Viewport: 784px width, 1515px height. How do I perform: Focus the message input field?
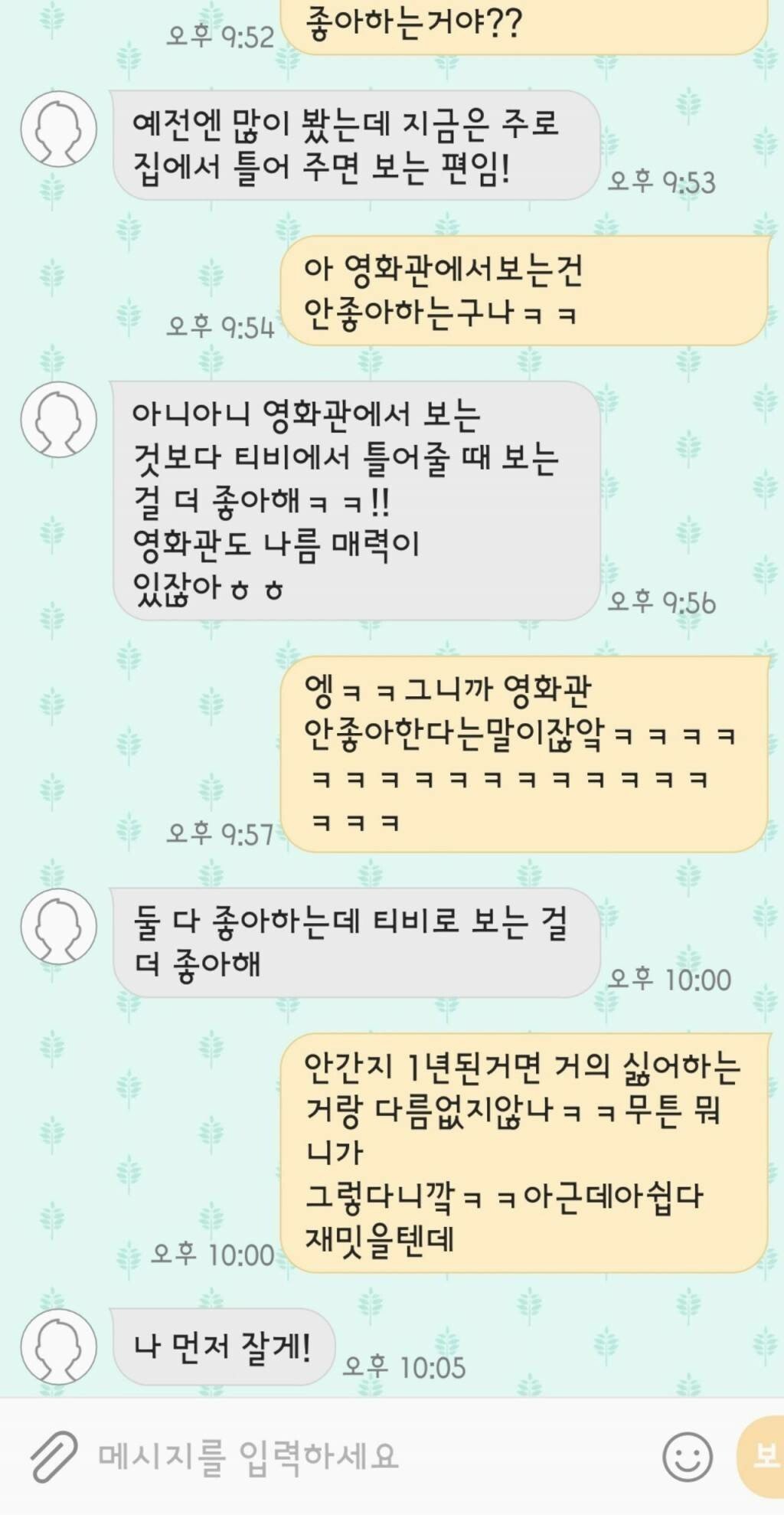(x=367, y=1455)
